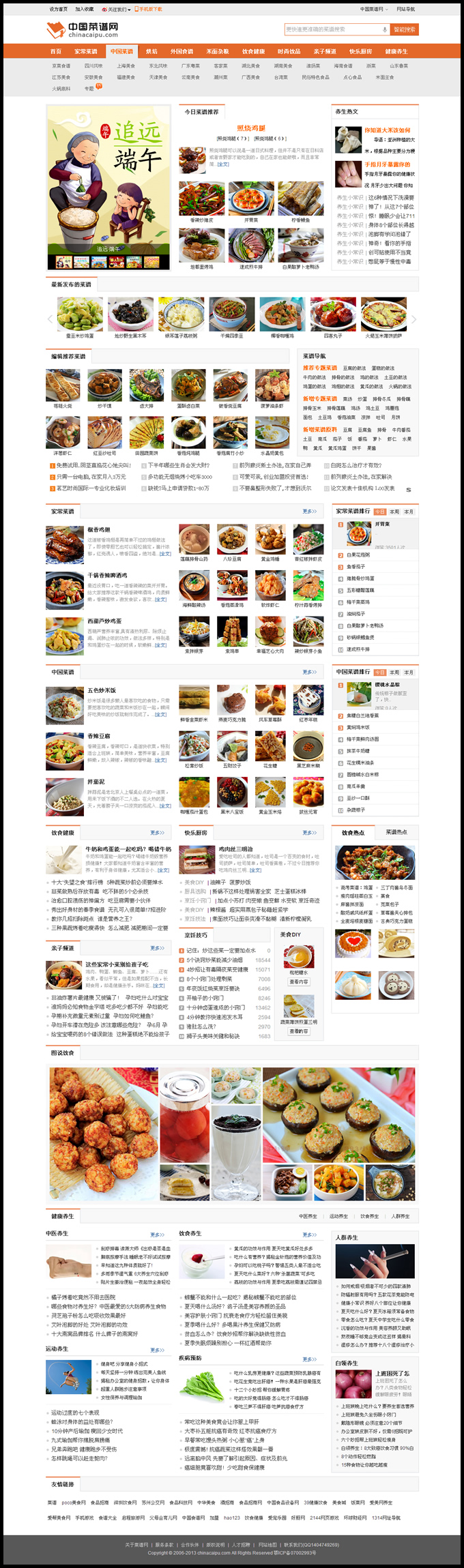Tap the 手机版下载 download link
This screenshot has width=464, height=1568.
(x=149, y=9)
